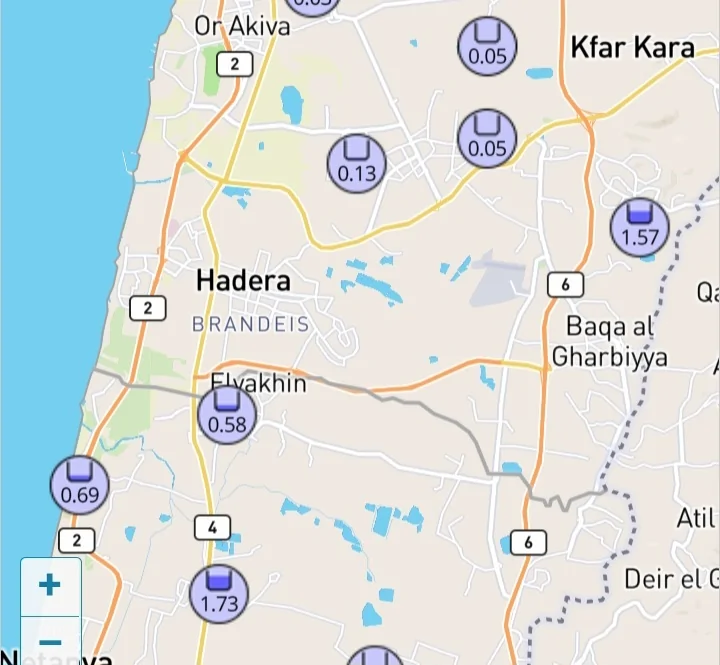Tap the 0.69 marker on the coast
The width and height of the screenshot is (720, 665).
80,484
